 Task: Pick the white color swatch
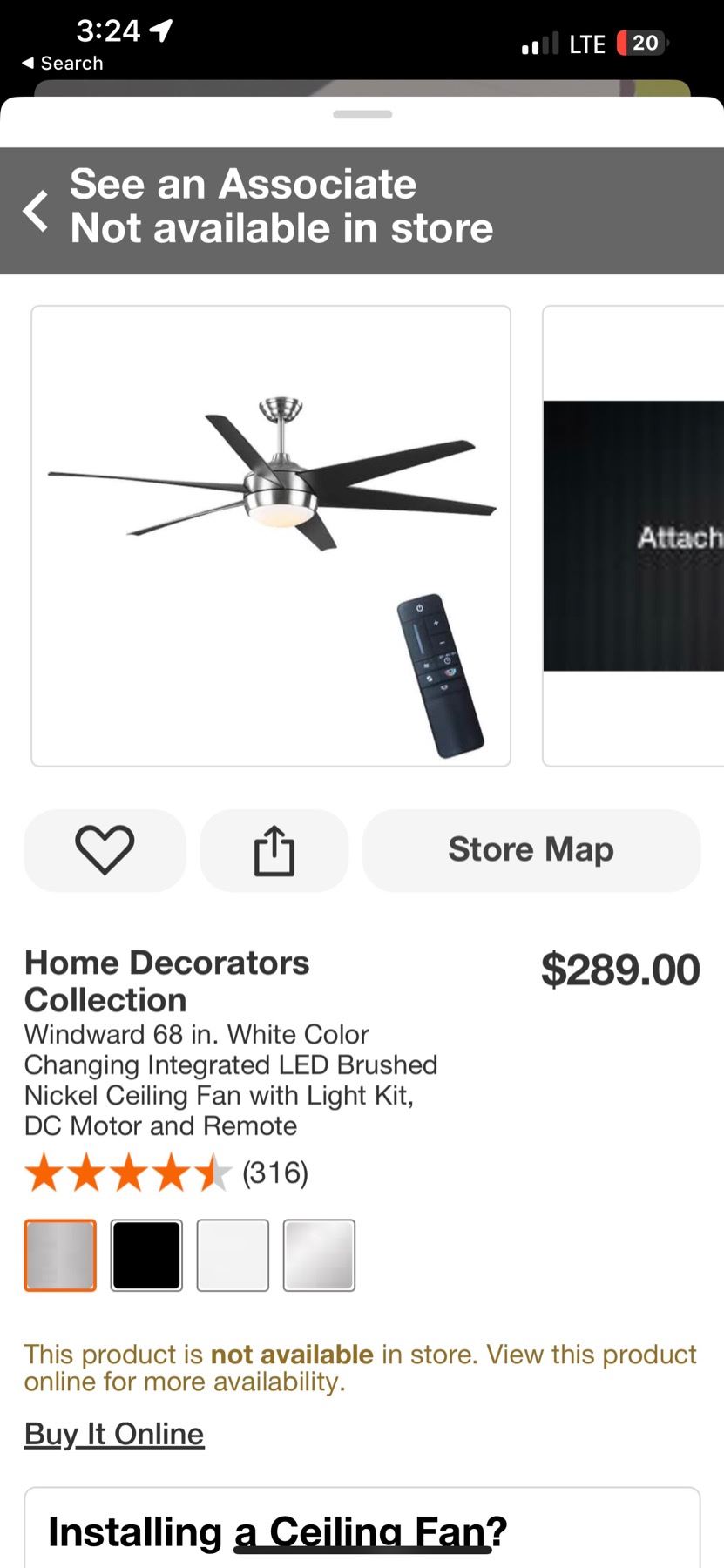click(x=233, y=1255)
